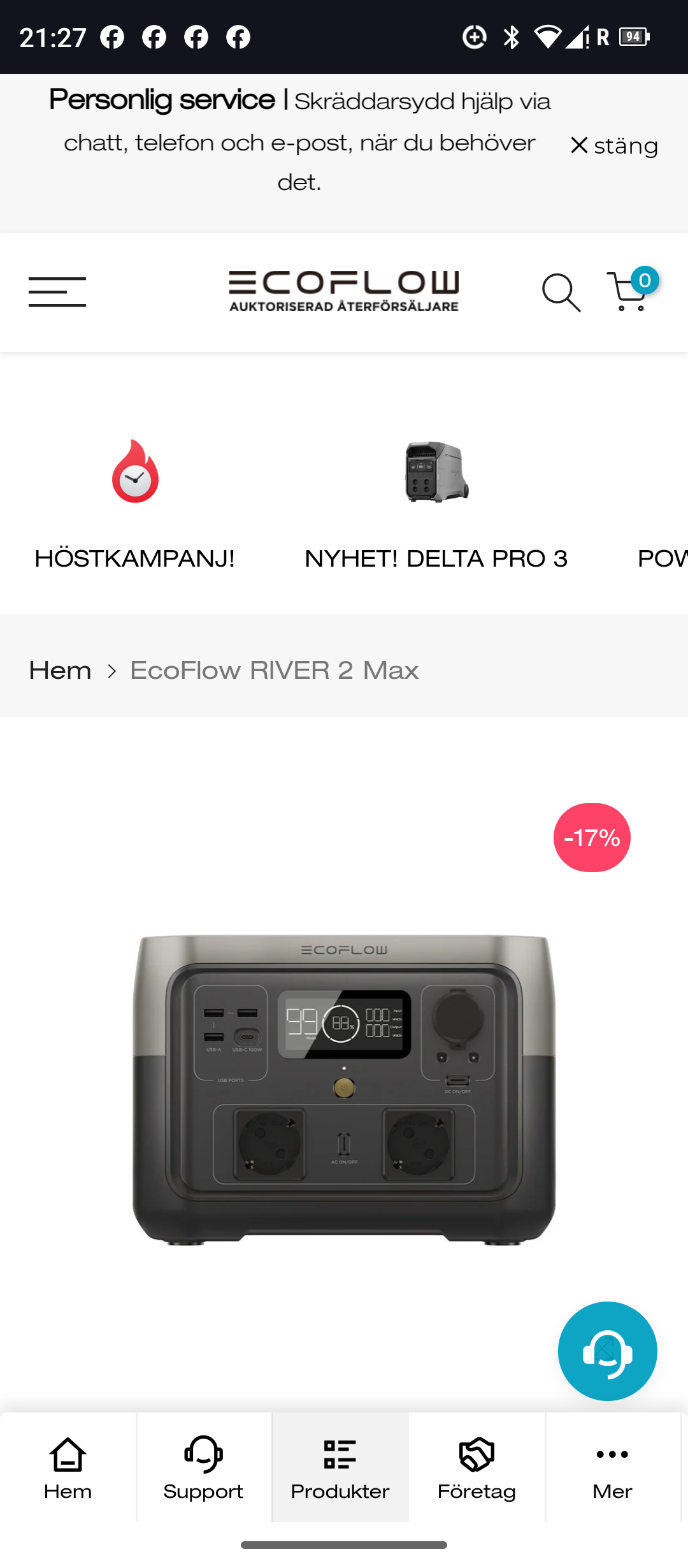This screenshot has width=688, height=1568.
Task: Open Nyhet! Delta Pro 3 category
Action: [x=436, y=504]
